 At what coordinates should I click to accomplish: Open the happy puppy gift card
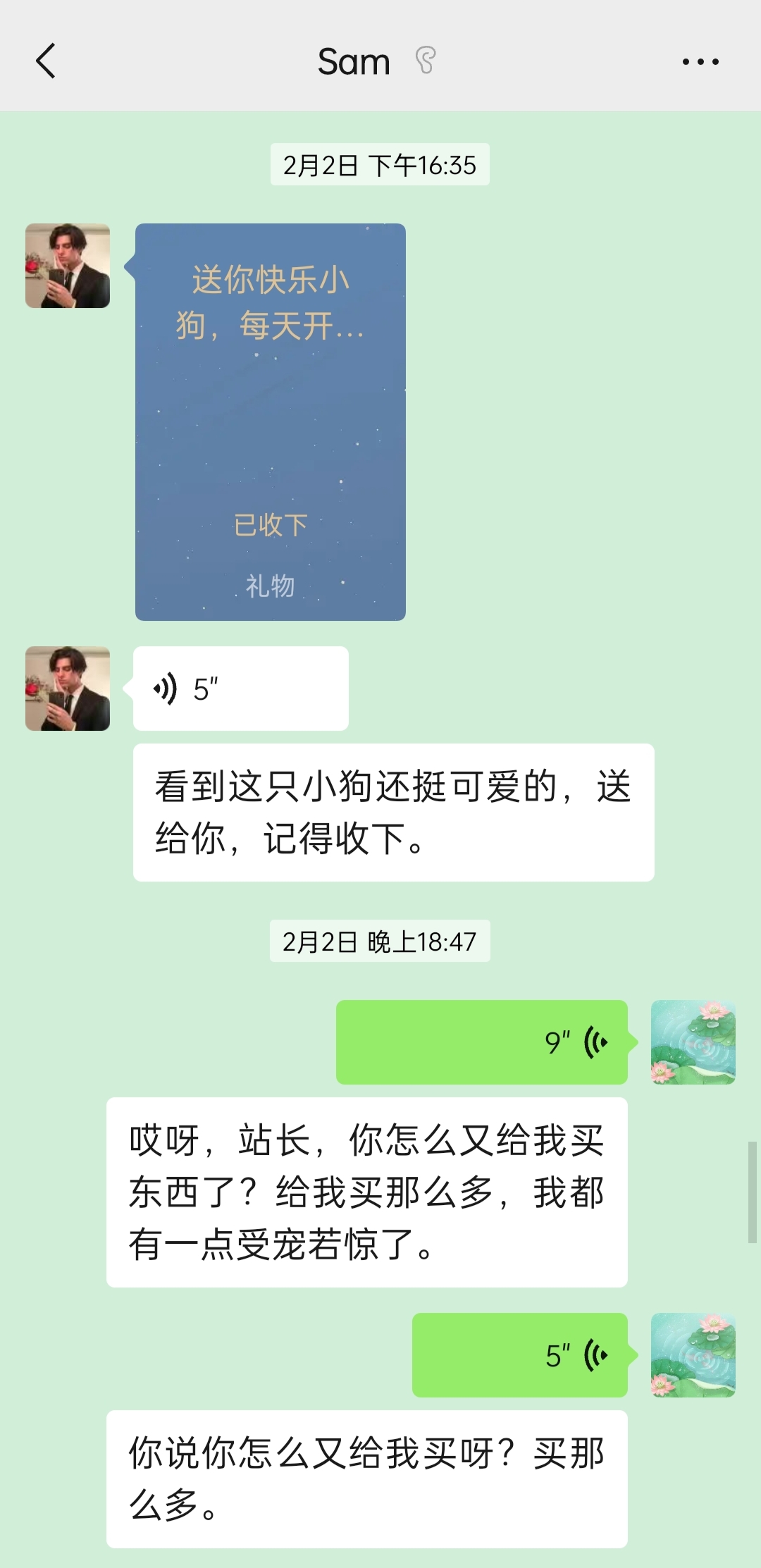(x=271, y=421)
